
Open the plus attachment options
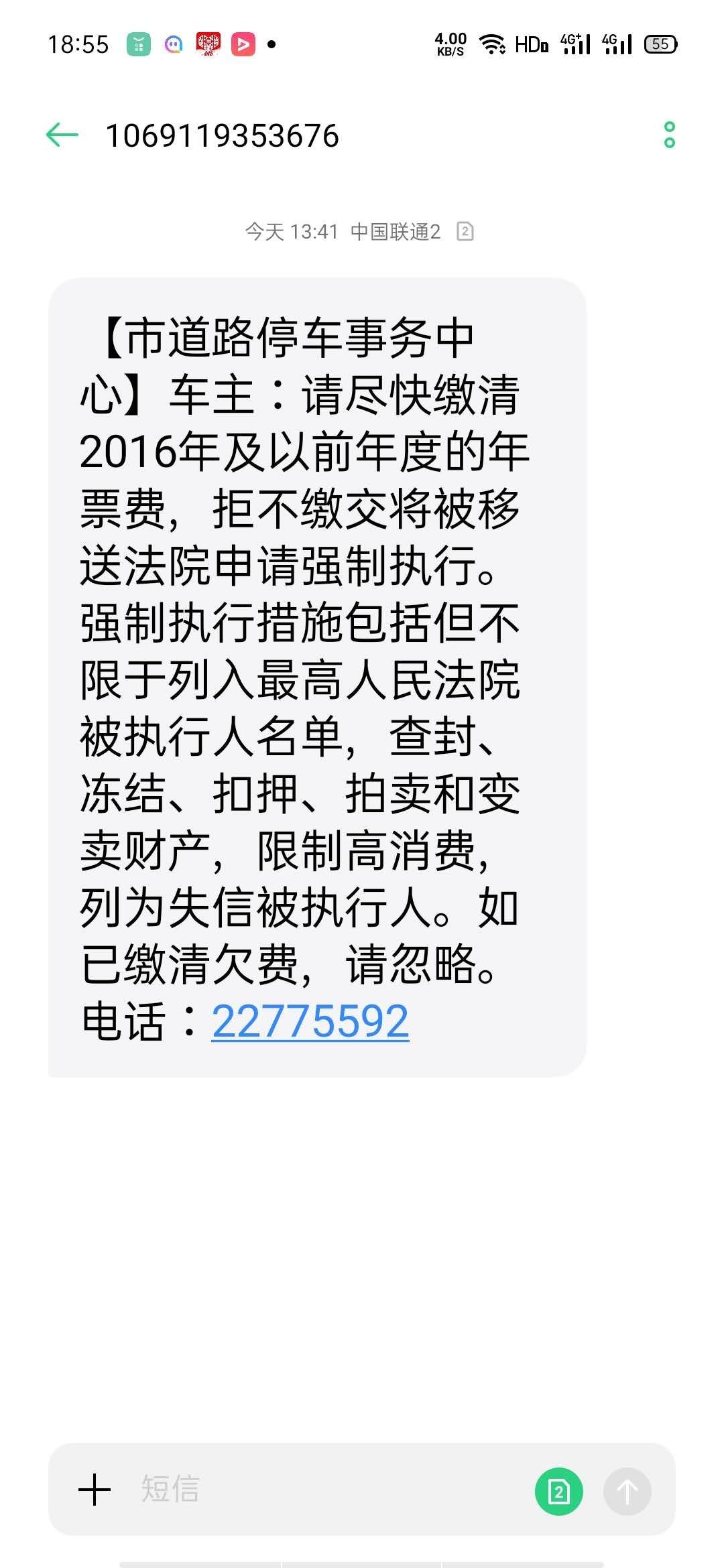point(95,1490)
